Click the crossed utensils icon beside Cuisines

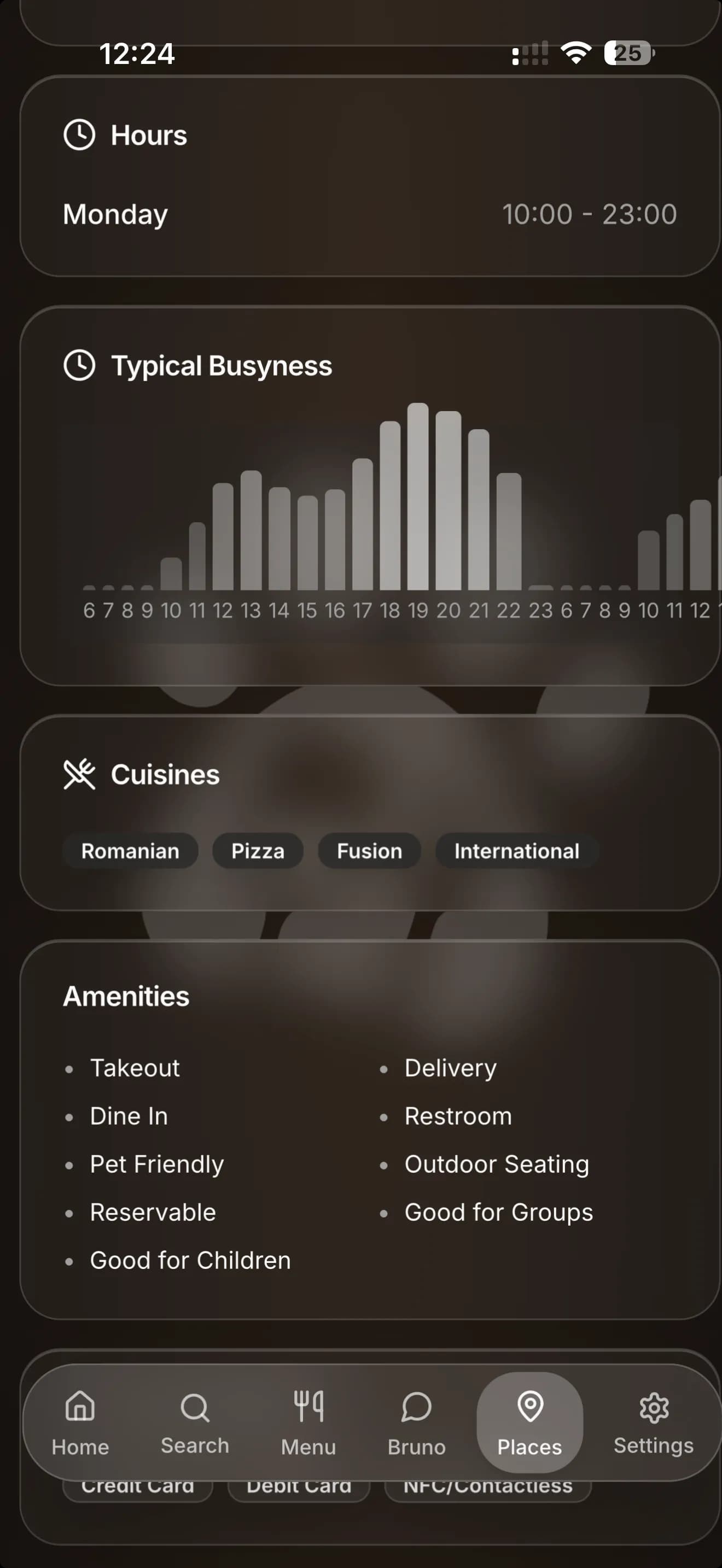point(80,774)
